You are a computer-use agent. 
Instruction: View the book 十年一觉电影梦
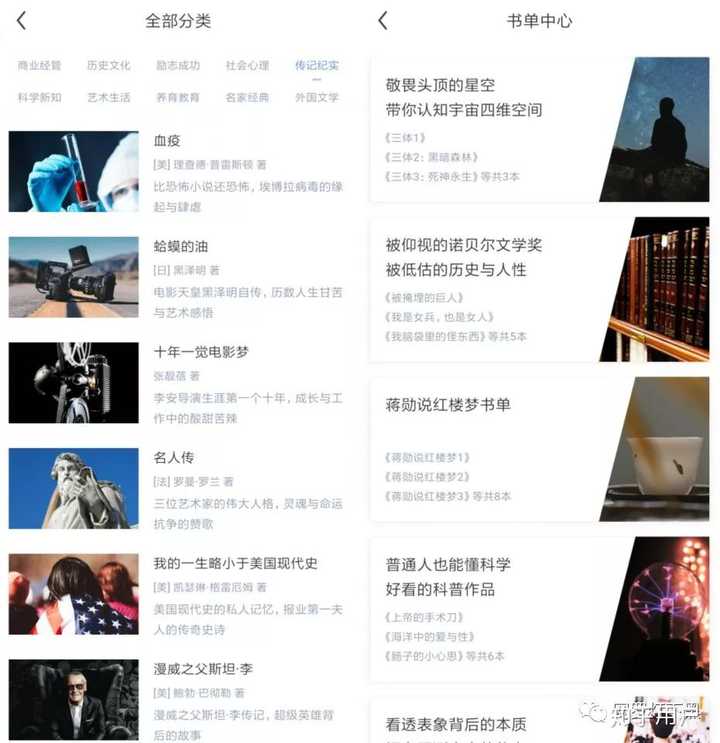pos(200,352)
